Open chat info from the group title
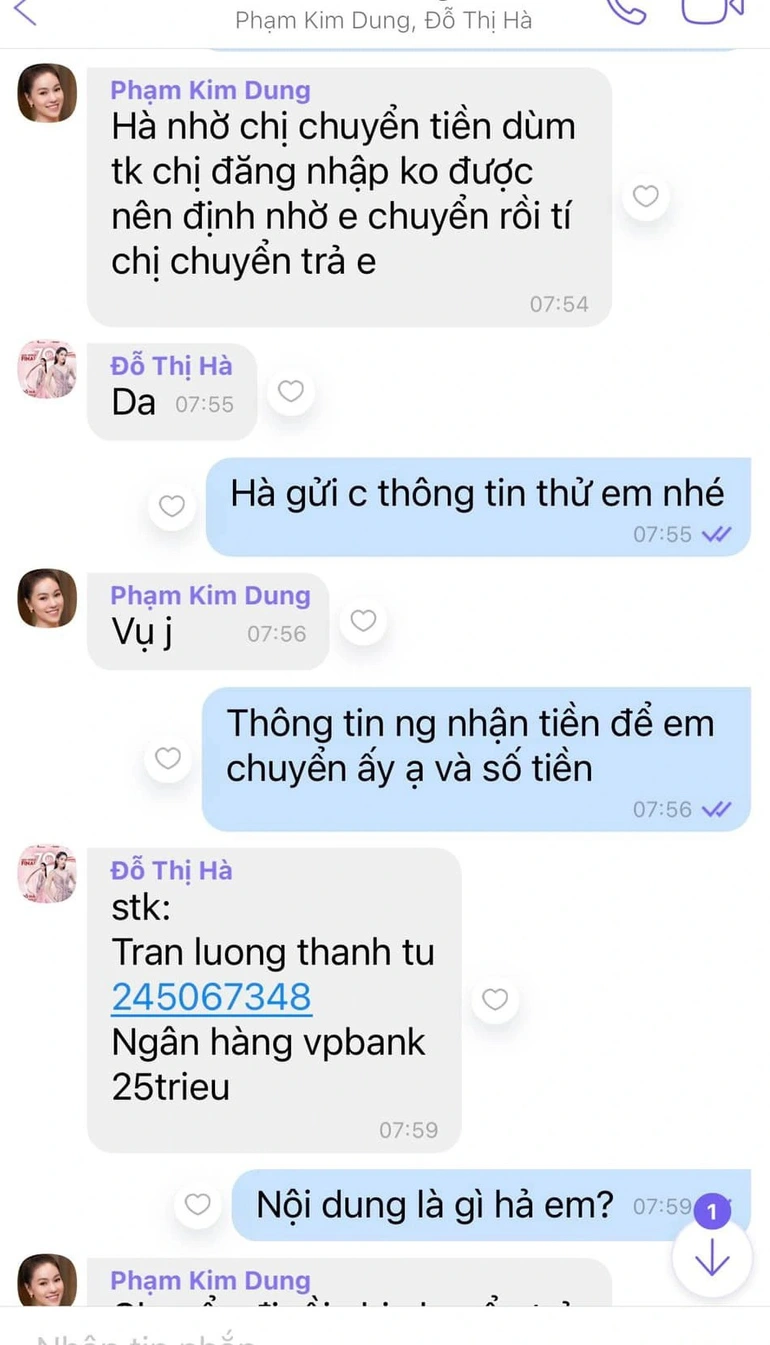 pyautogui.click(x=383, y=19)
